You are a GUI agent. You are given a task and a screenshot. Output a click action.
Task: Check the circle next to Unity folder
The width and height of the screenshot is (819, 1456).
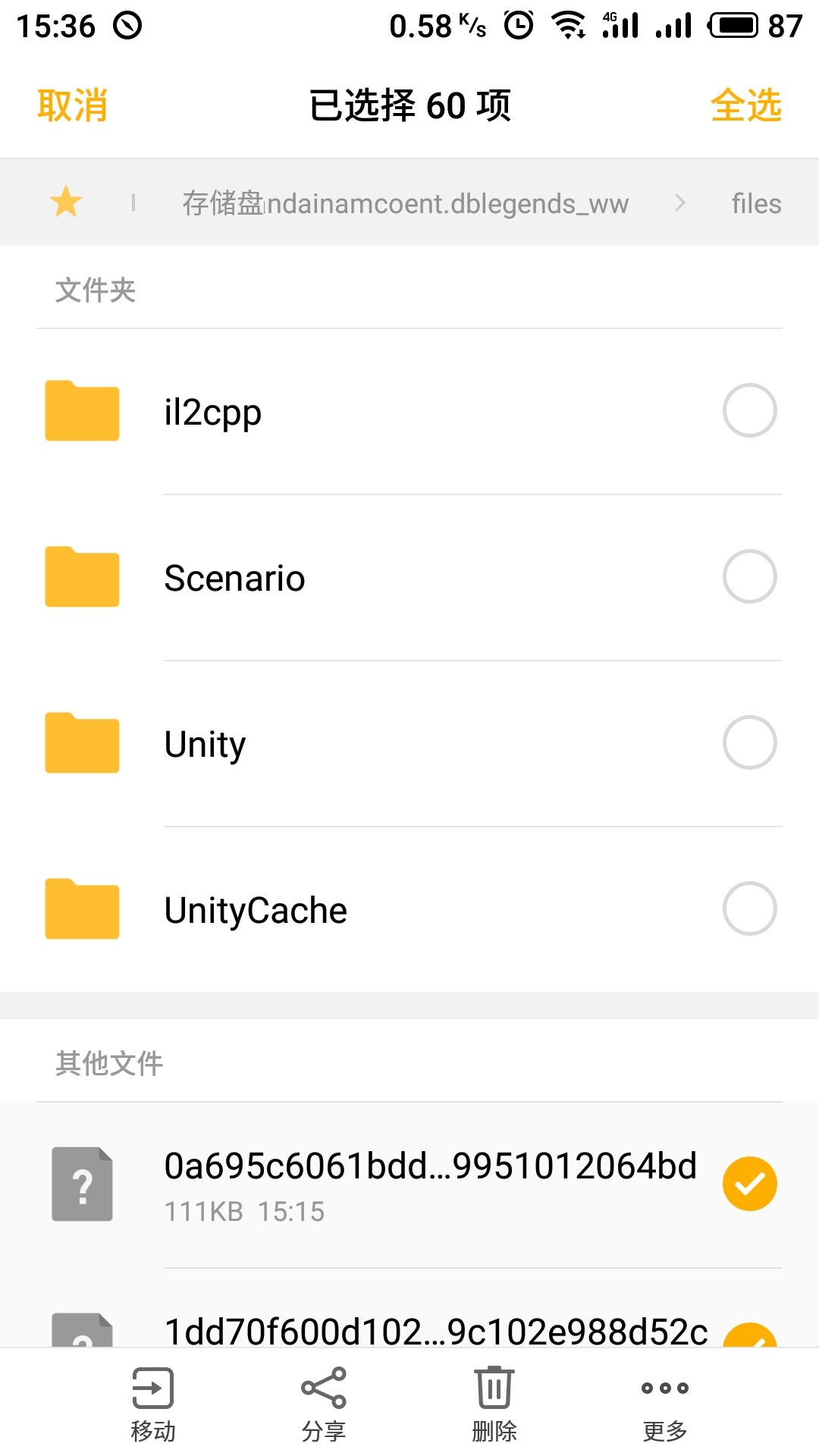click(749, 743)
